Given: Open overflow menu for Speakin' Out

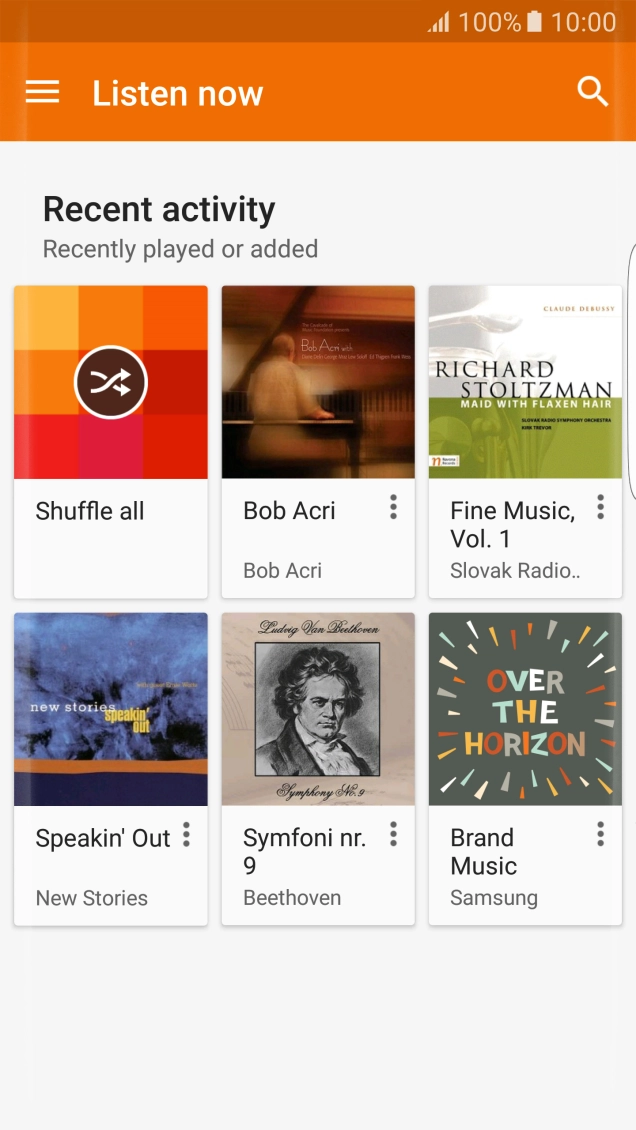Looking at the screenshot, I should 186,834.
